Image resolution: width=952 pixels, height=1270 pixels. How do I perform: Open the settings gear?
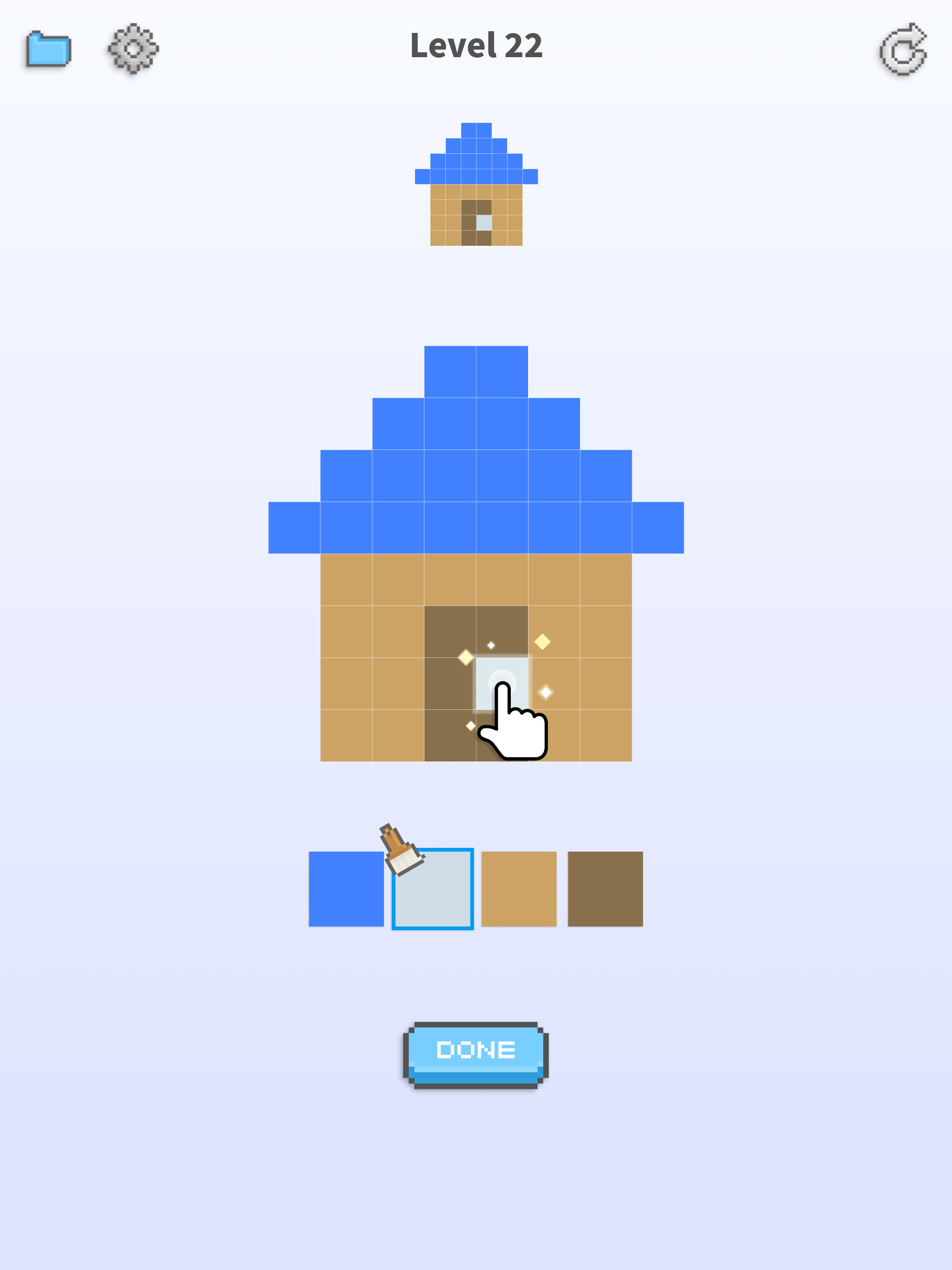point(133,49)
